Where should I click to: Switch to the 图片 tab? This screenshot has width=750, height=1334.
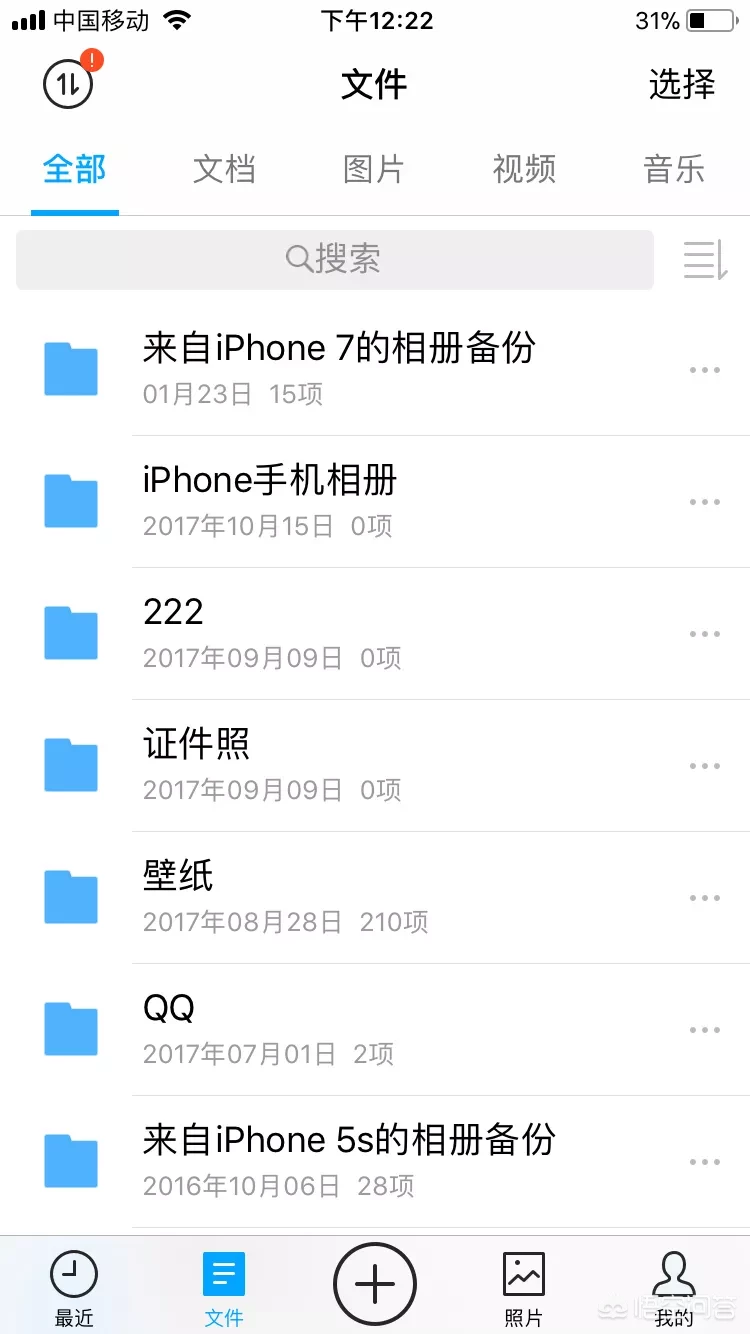pyautogui.click(x=374, y=170)
